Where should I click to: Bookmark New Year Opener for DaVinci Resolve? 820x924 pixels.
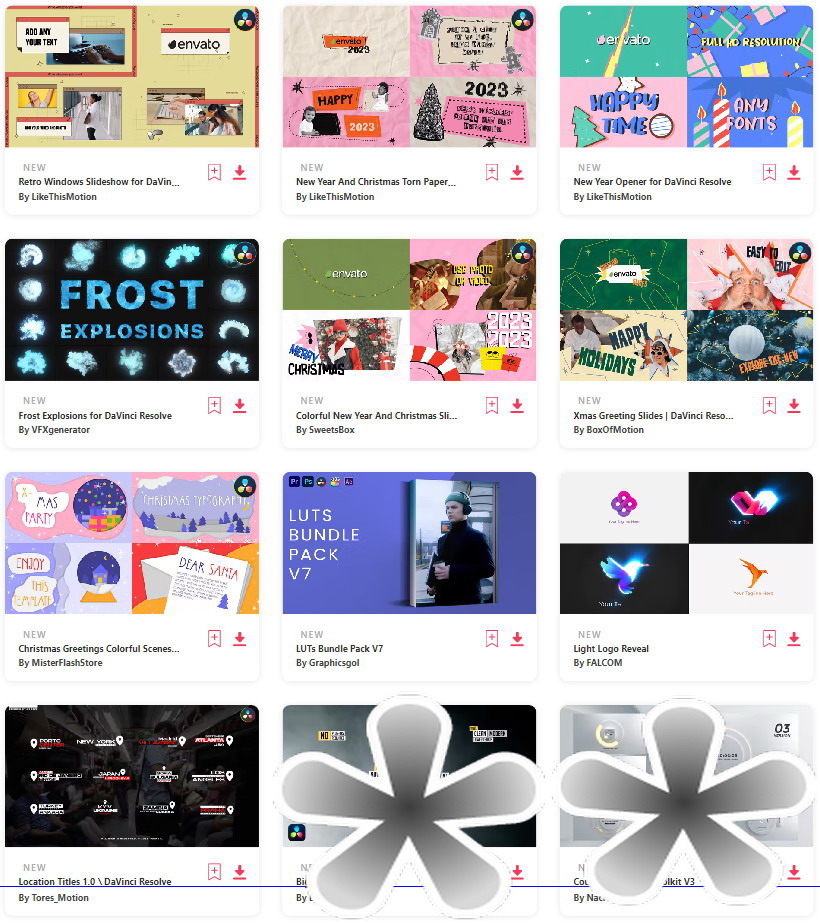769,172
